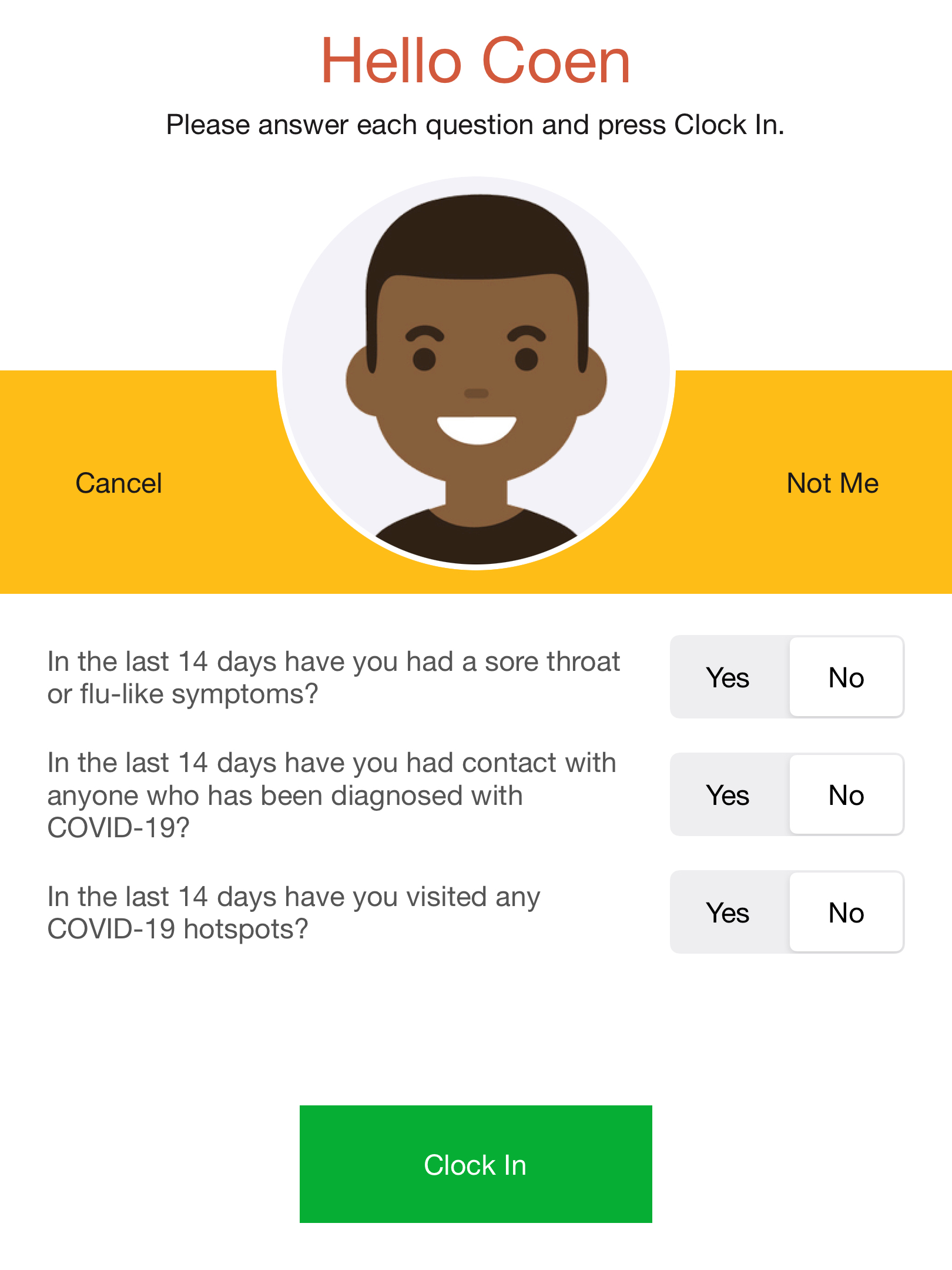Select No for sore throat or flu-like symptoms

(846, 677)
